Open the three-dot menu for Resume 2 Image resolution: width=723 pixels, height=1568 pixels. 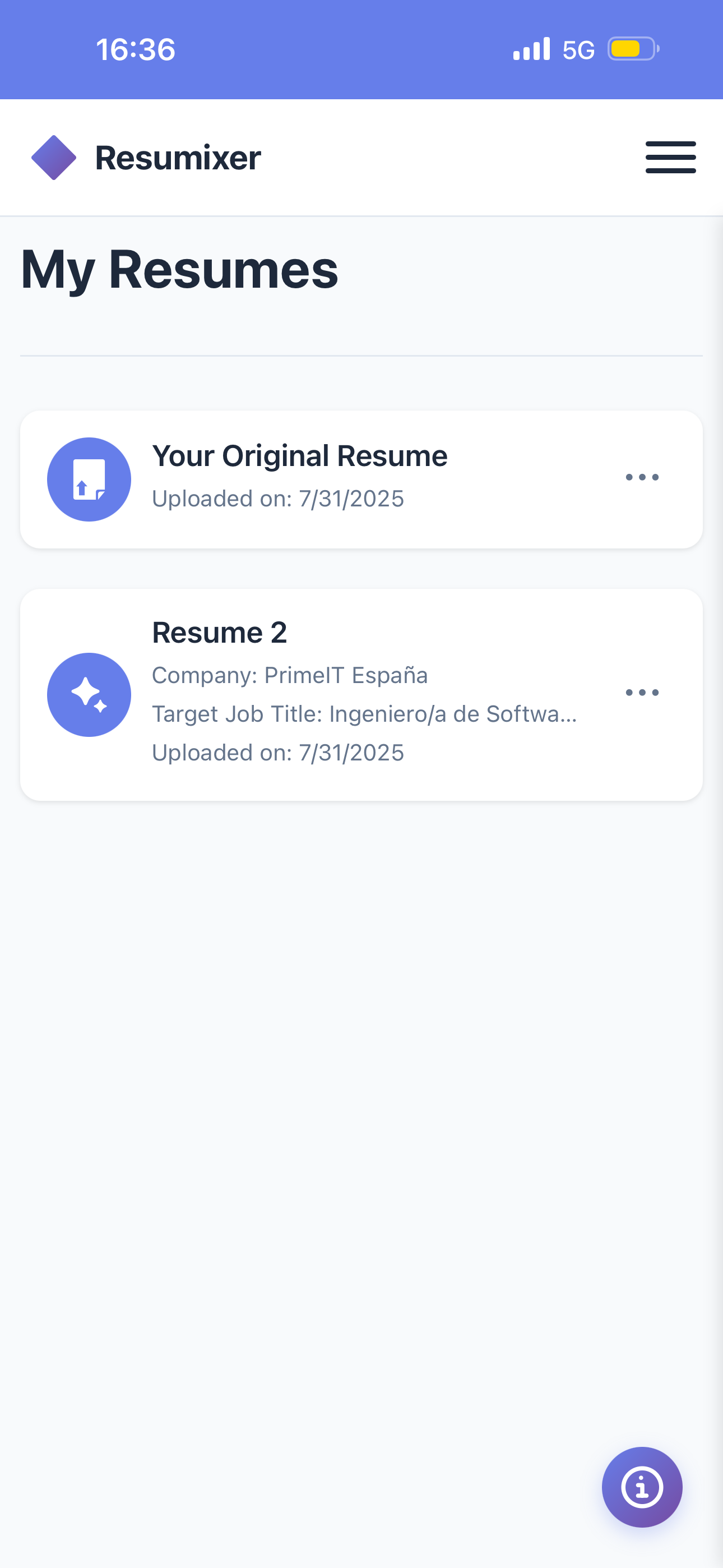click(x=642, y=693)
